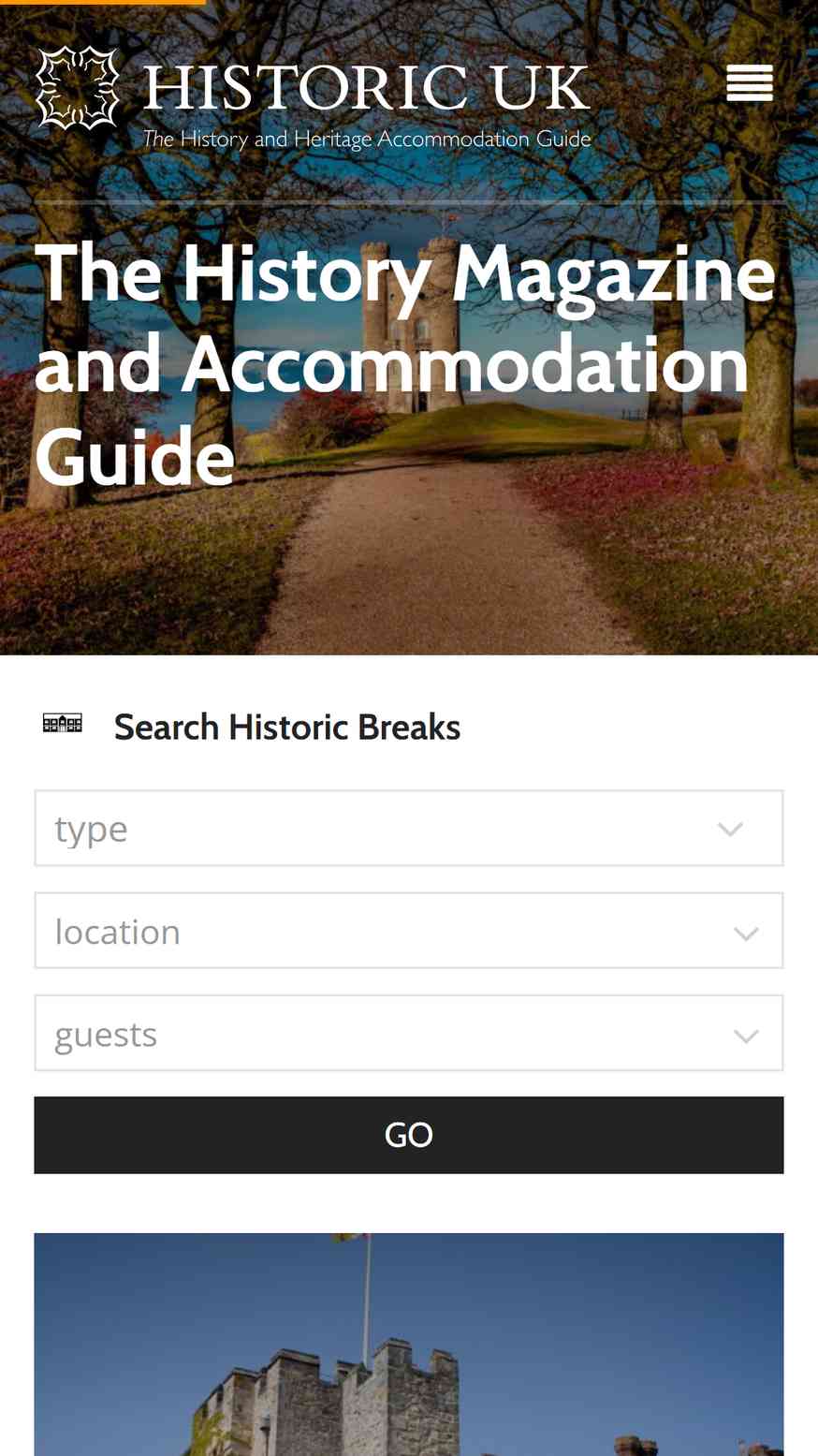Viewport: 818px width, 1456px height.
Task: Tap the GO search button
Action: pos(409,1135)
